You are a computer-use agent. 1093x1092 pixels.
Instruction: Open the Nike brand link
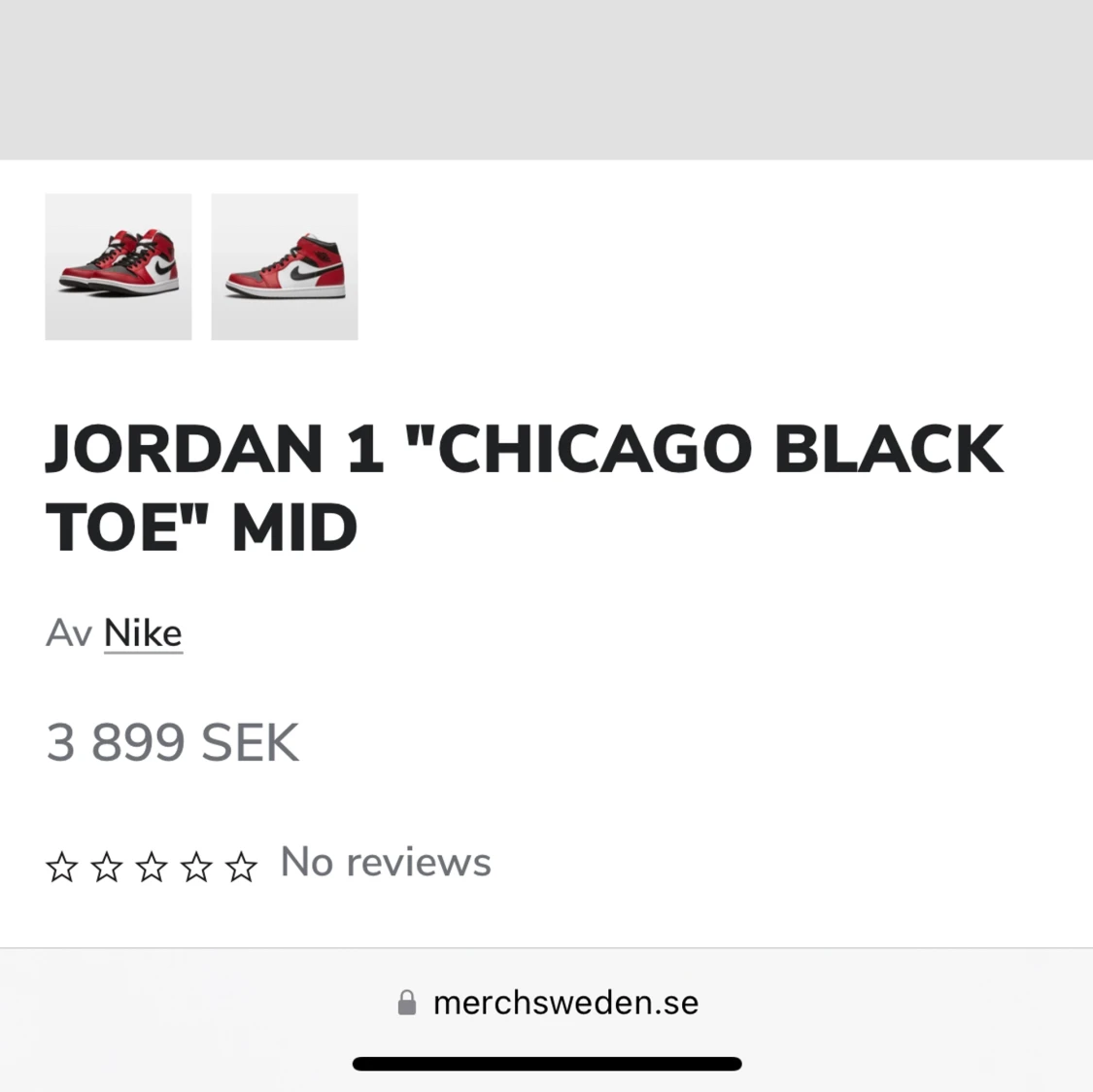click(x=143, y=633)
